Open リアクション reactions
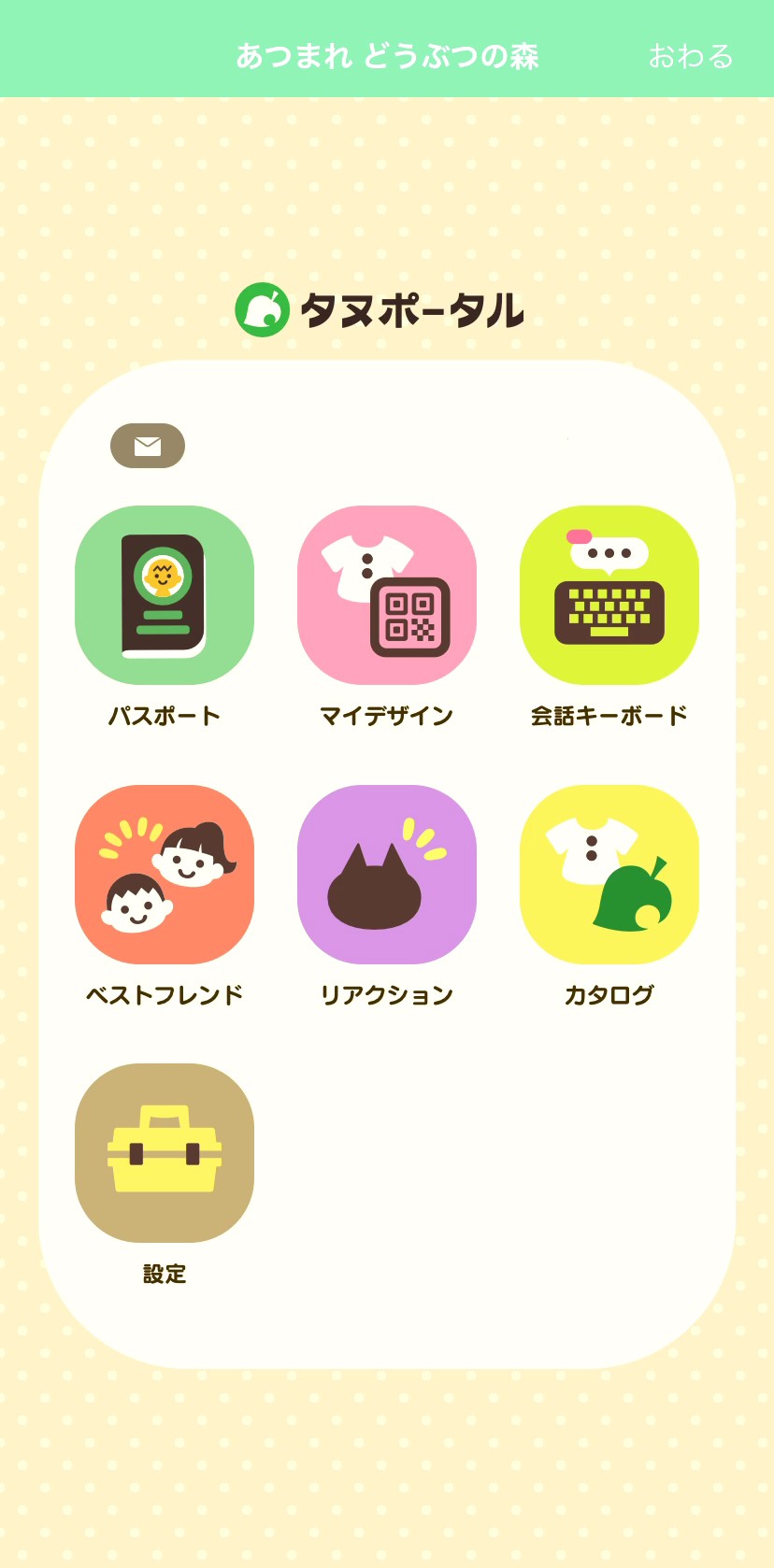This screenshot has width=774, height=1568. pyautogui.click(x=387, y=875)
